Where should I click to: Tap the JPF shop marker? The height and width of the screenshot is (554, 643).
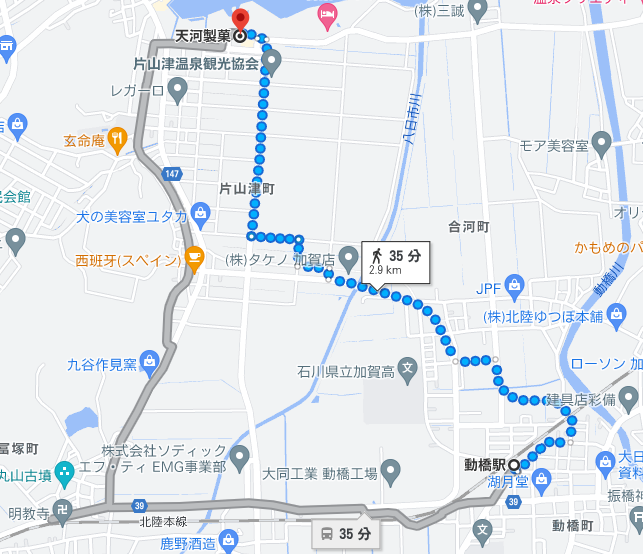click(515, 286)
